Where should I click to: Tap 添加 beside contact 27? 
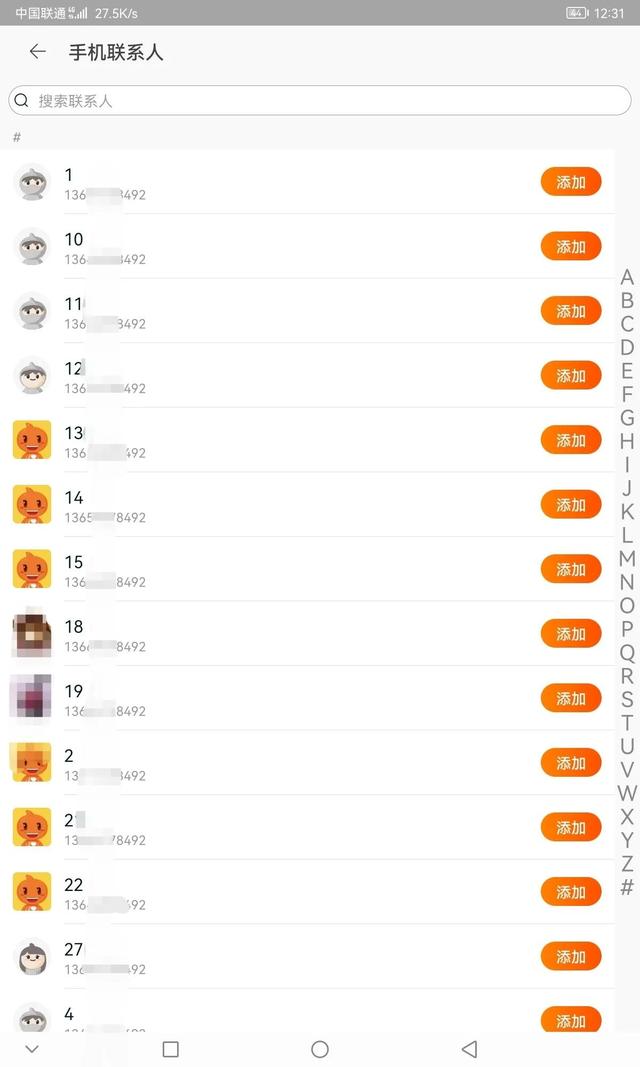coord(571,957)
